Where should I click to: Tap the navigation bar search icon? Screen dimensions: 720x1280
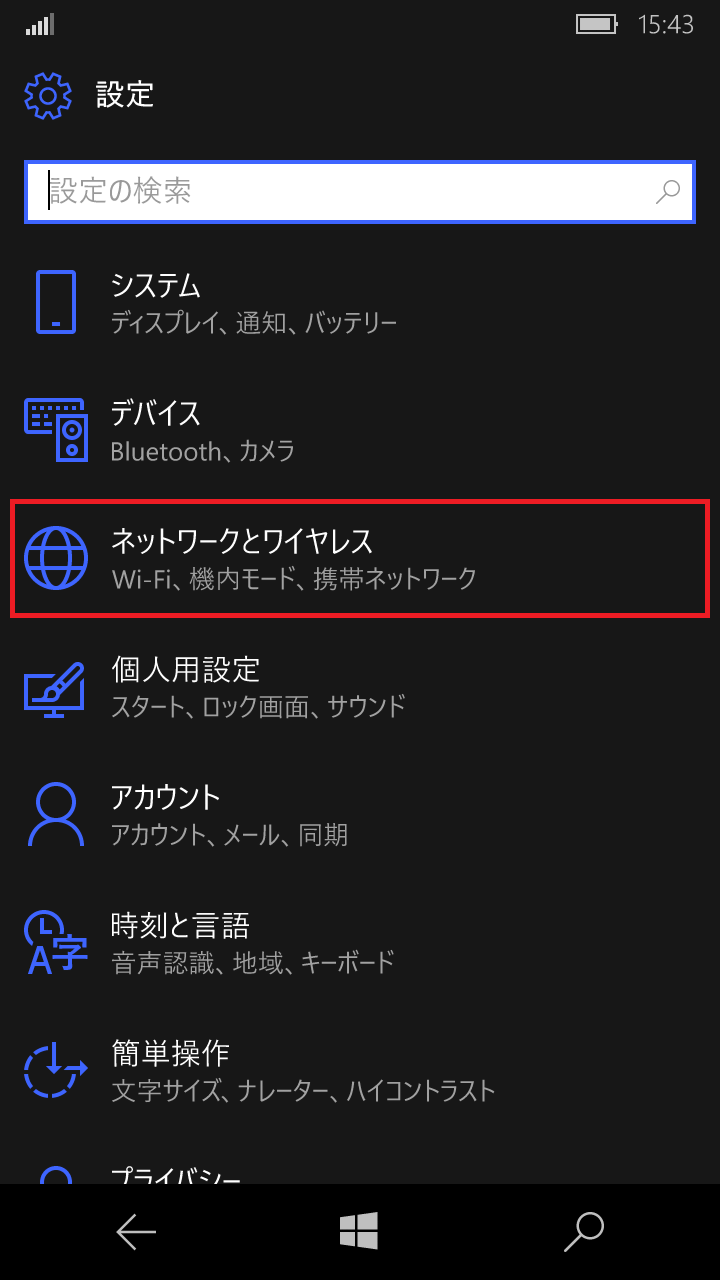[x=584, y=1231]
